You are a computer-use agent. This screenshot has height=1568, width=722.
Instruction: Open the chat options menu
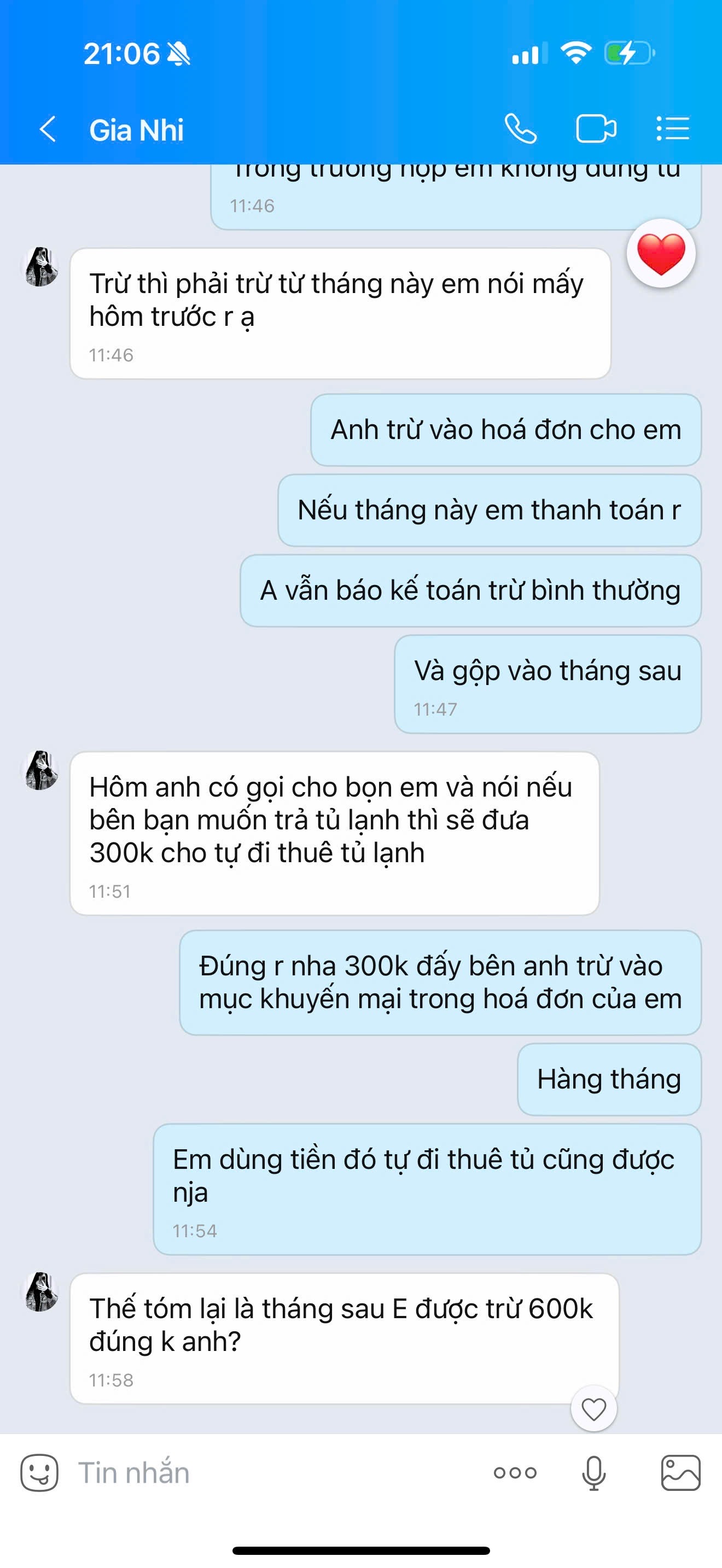(x=673, y=129)
